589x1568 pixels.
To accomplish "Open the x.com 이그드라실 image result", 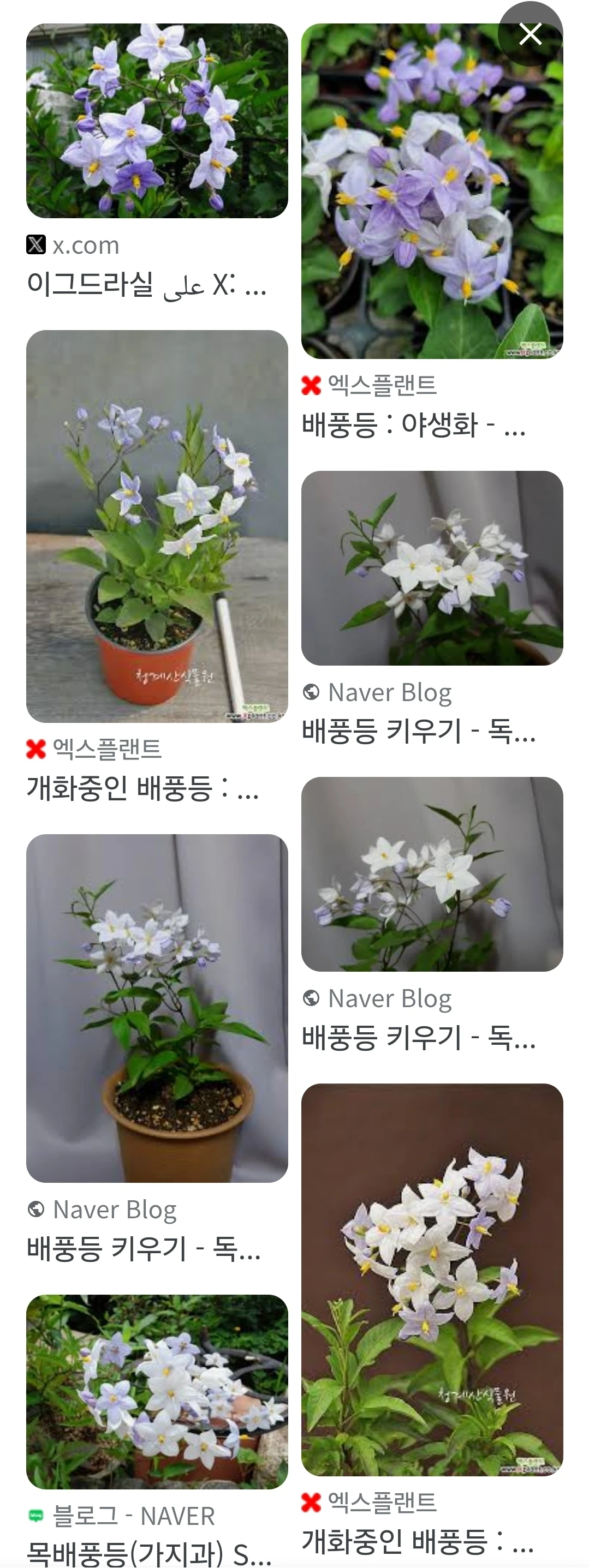I will (157, 121).
